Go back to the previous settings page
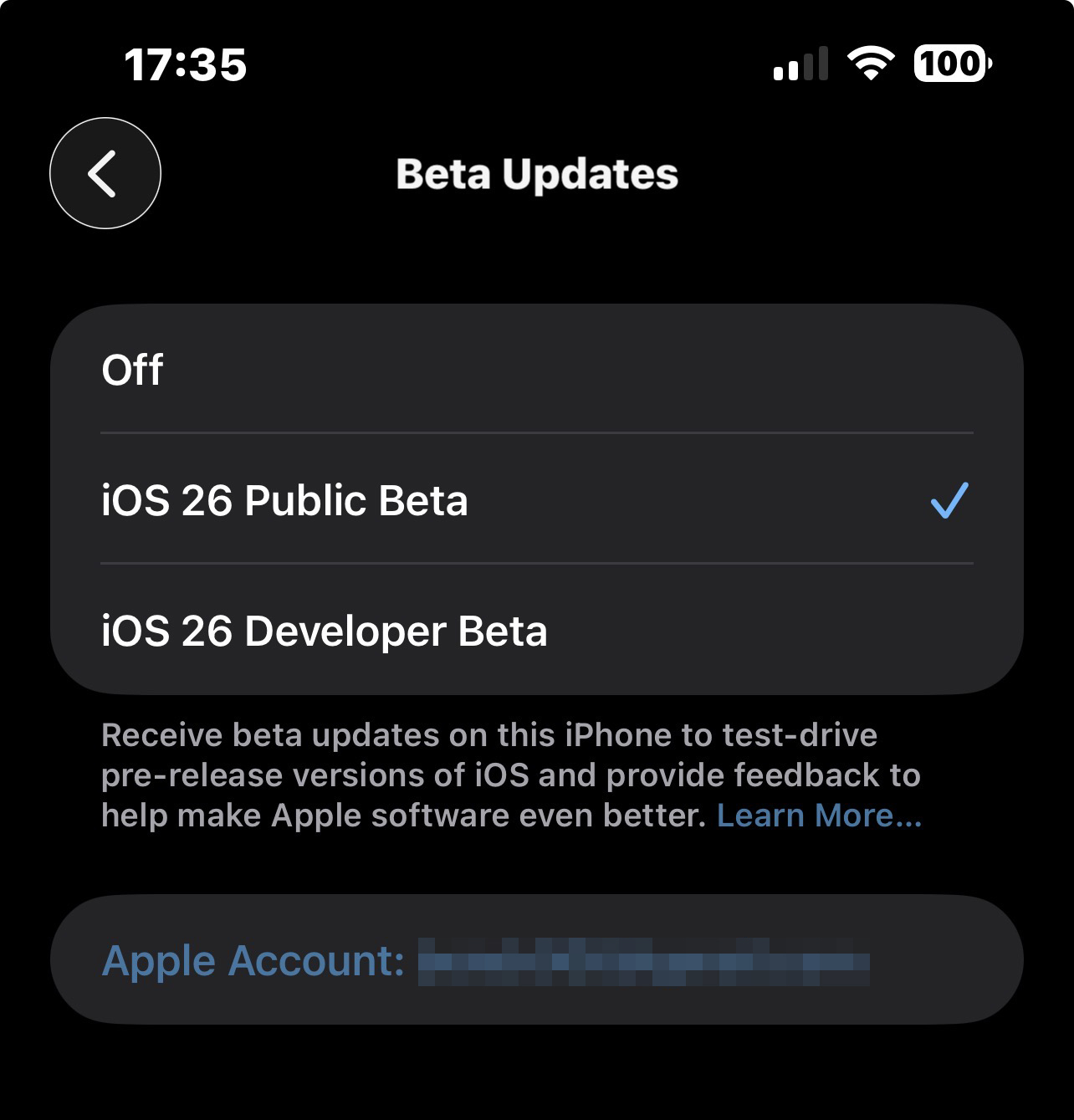1074x1120 pixels. coord(105,173)
